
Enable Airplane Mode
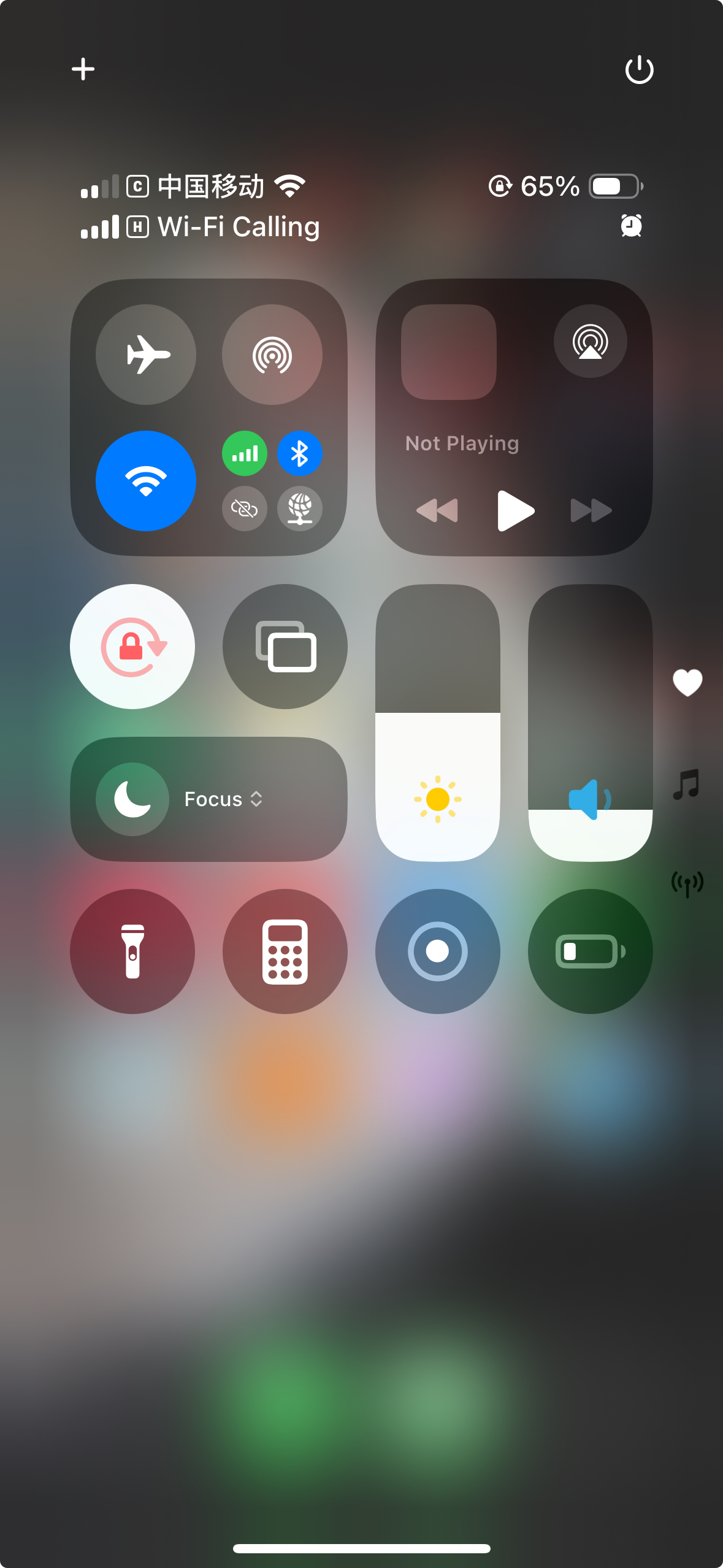(x=146, y=355)
